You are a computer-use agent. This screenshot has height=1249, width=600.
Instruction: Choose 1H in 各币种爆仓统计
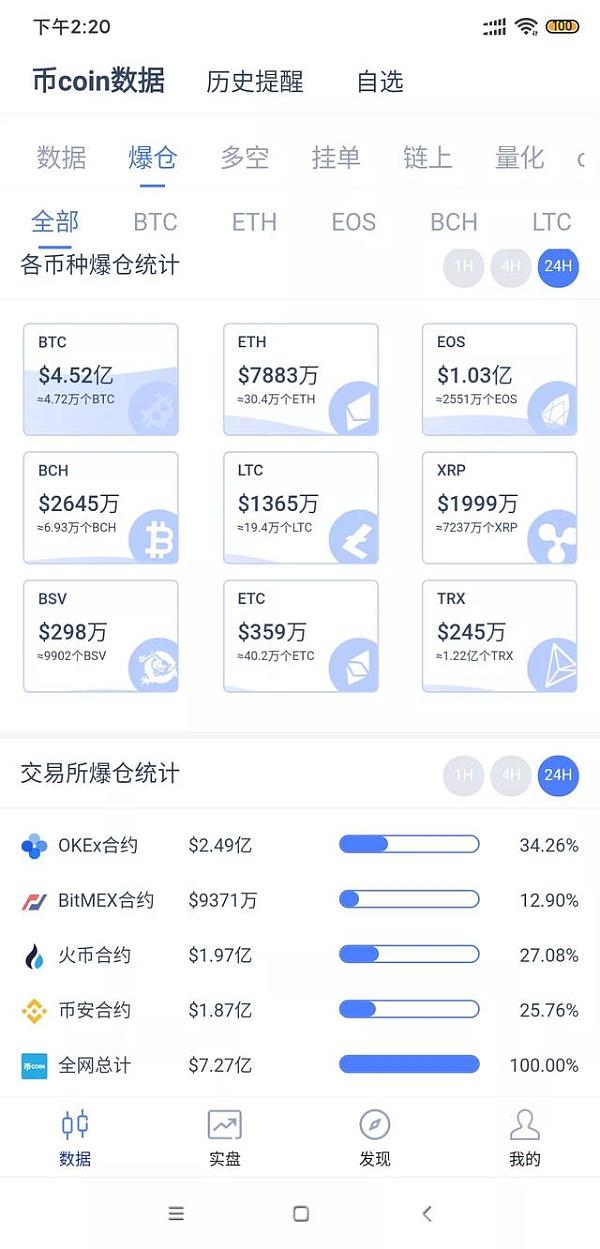(463, 267)
